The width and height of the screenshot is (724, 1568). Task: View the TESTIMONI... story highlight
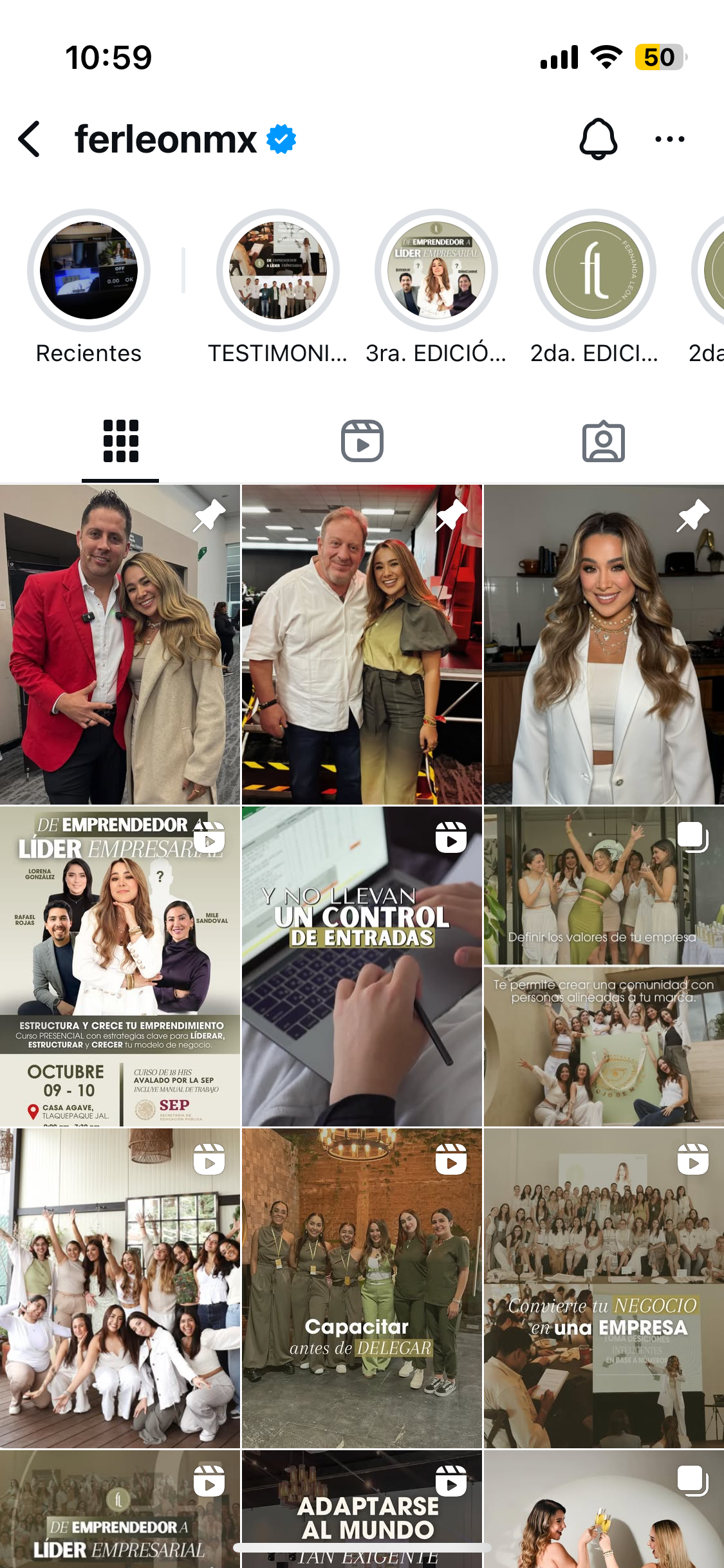tap(278, 270)
